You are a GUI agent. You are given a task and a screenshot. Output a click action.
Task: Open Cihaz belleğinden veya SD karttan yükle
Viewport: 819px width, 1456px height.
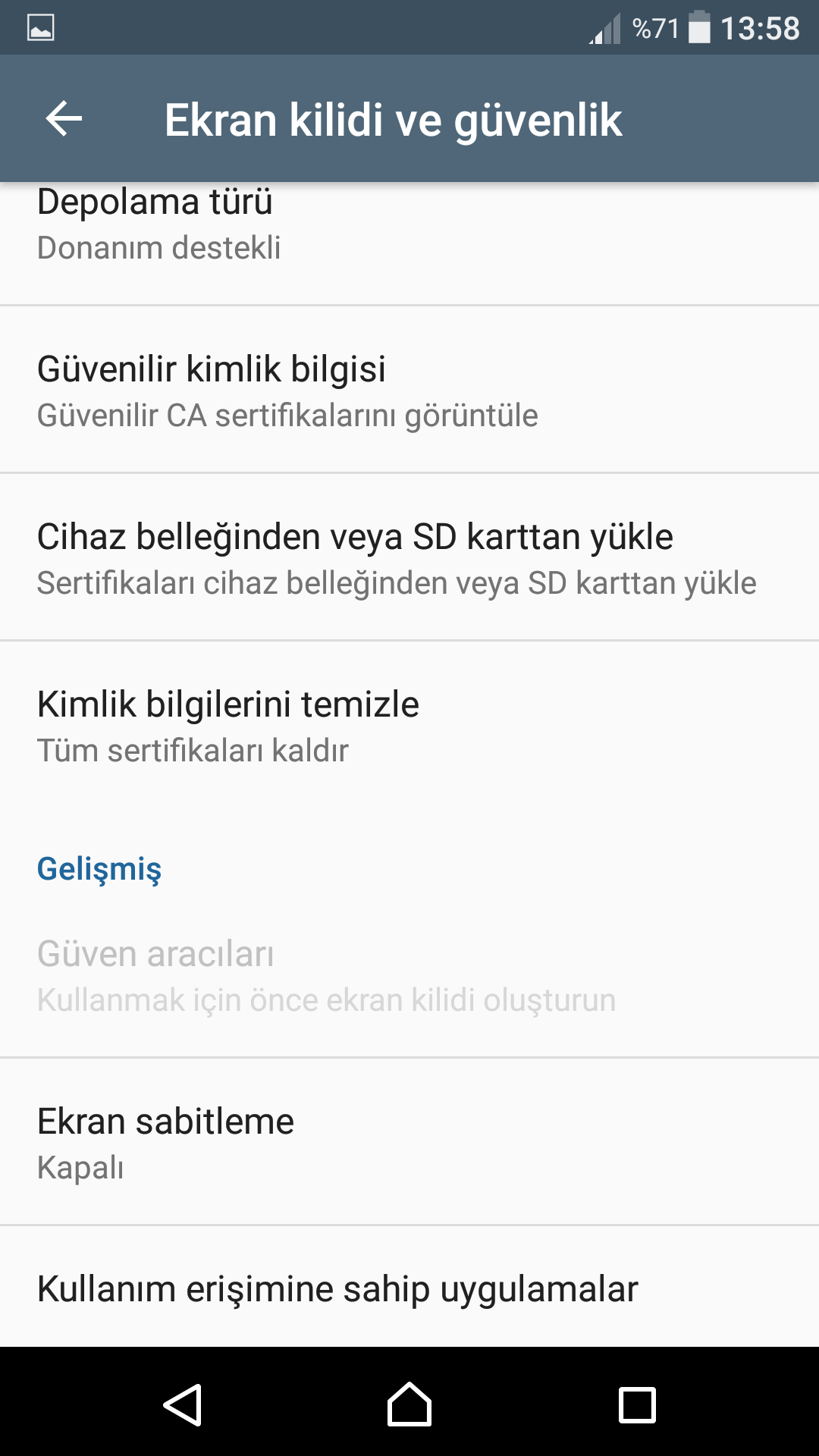[409, 558]
